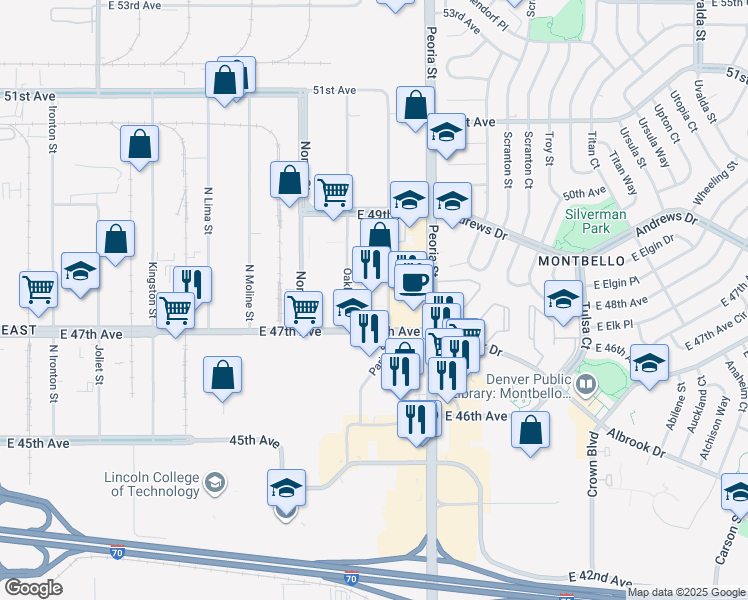Select the school marker near Carson St
Screen dimensions: 748x600
pos(738,493)
